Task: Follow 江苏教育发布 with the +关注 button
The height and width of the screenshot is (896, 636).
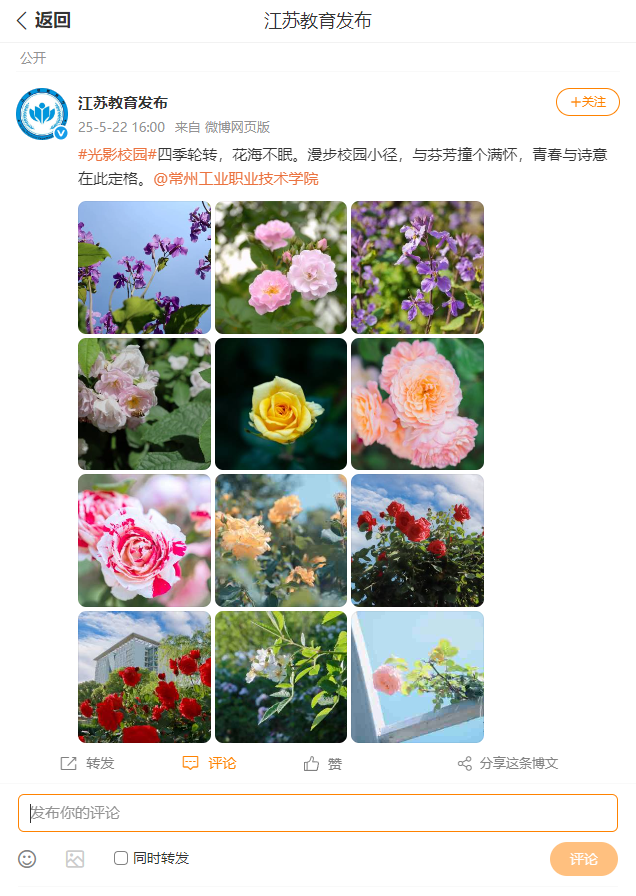Action: tap(588, 102)
